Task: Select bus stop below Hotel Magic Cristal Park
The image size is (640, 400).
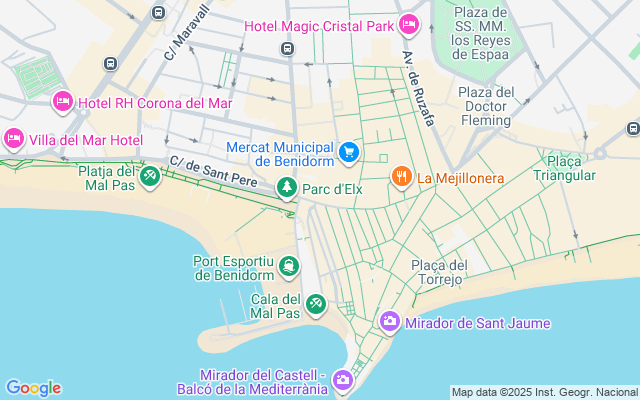Action: [x=288, y=49]
